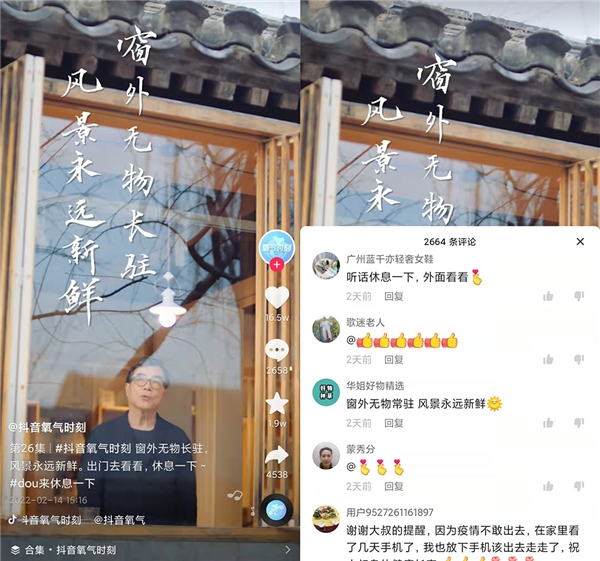
Task: Open the rotating music disc
Action: 276,509
